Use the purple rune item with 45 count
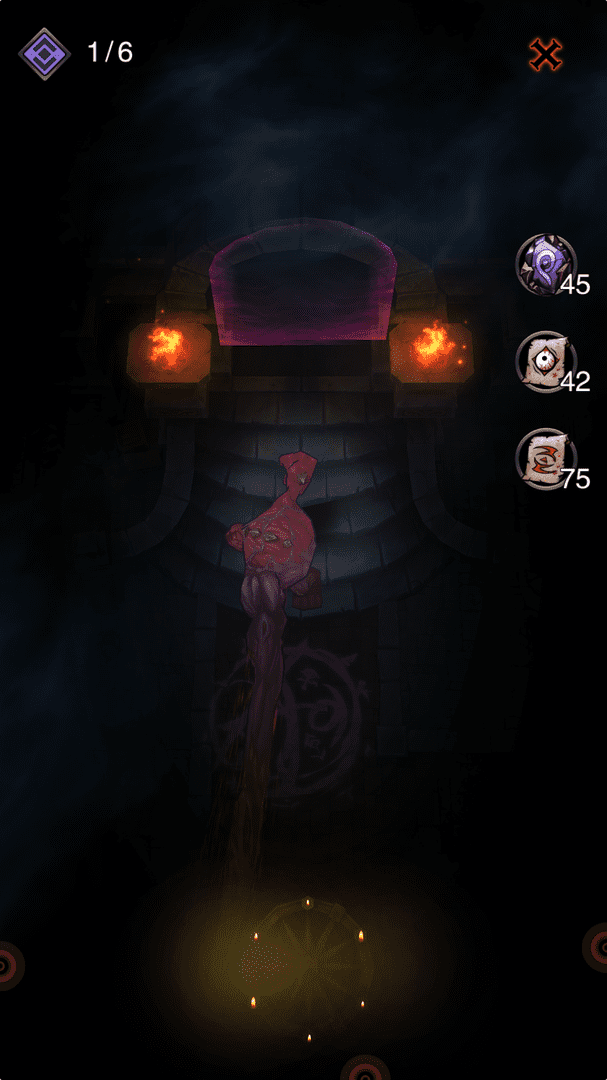 (x=546, y=264)
